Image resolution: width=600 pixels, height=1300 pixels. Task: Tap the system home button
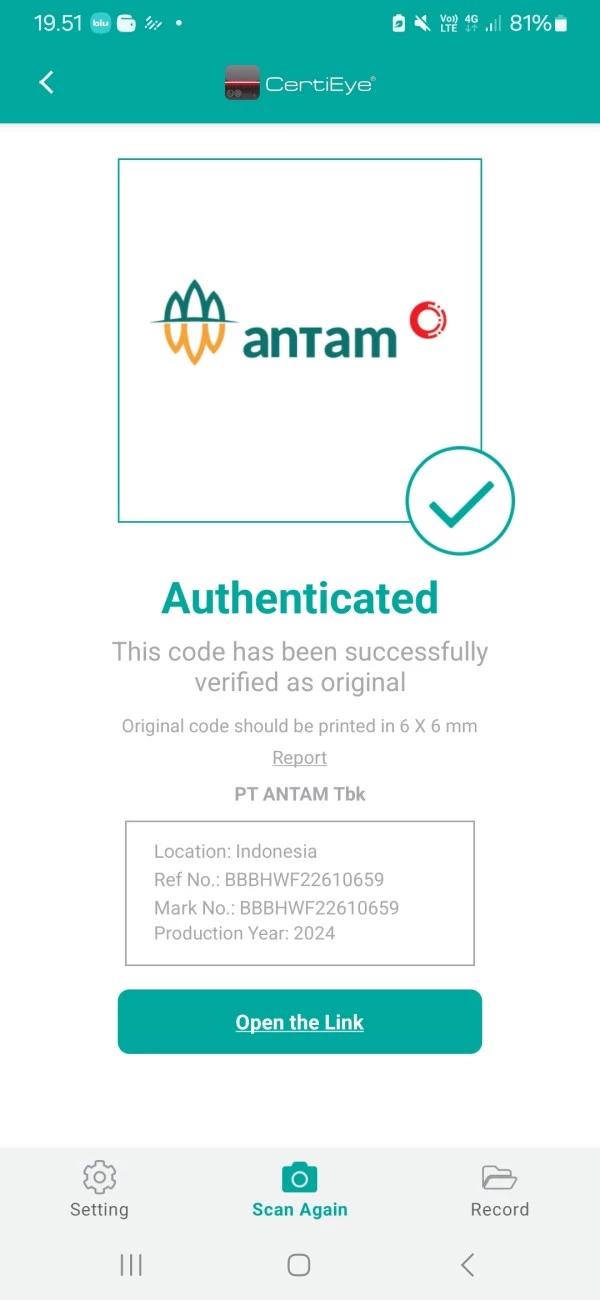pos(299,1265)
